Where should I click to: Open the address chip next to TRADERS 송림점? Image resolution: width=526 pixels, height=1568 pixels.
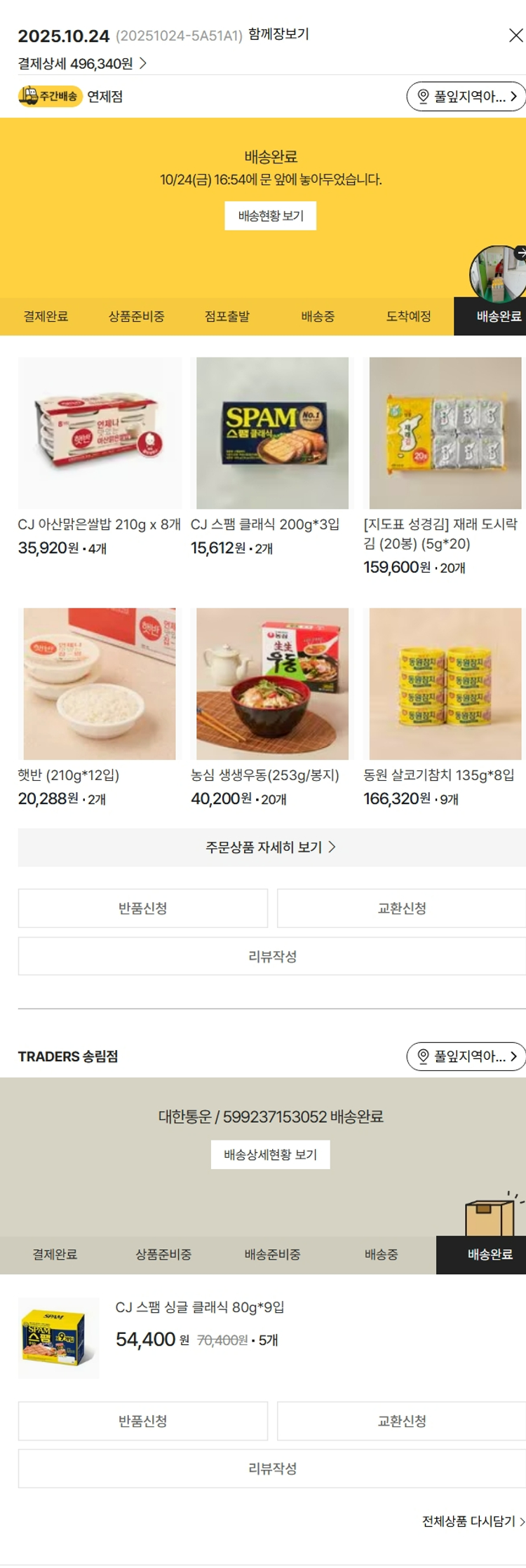pos(466,1056)
